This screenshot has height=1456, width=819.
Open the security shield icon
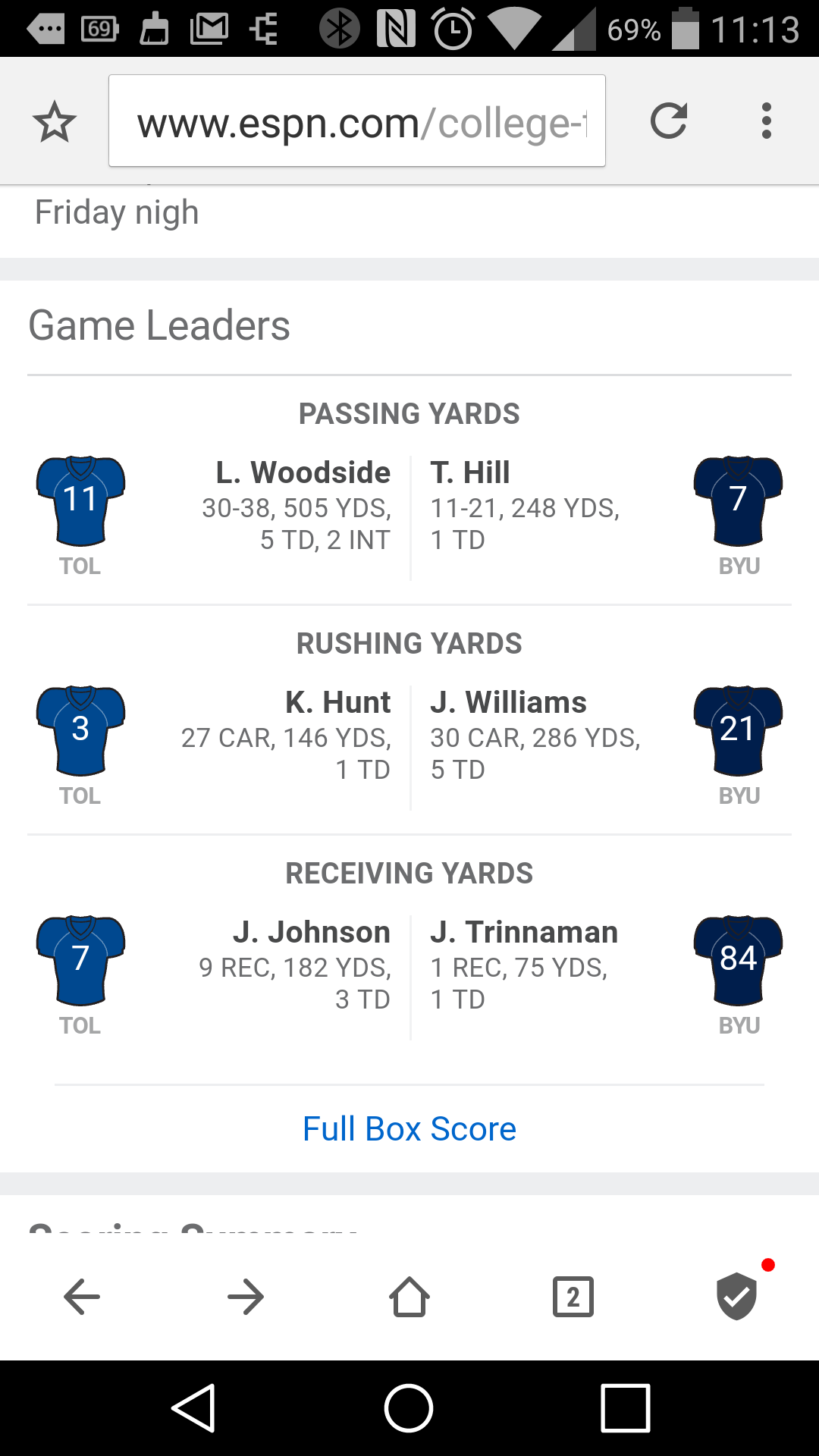(737, 1297)
